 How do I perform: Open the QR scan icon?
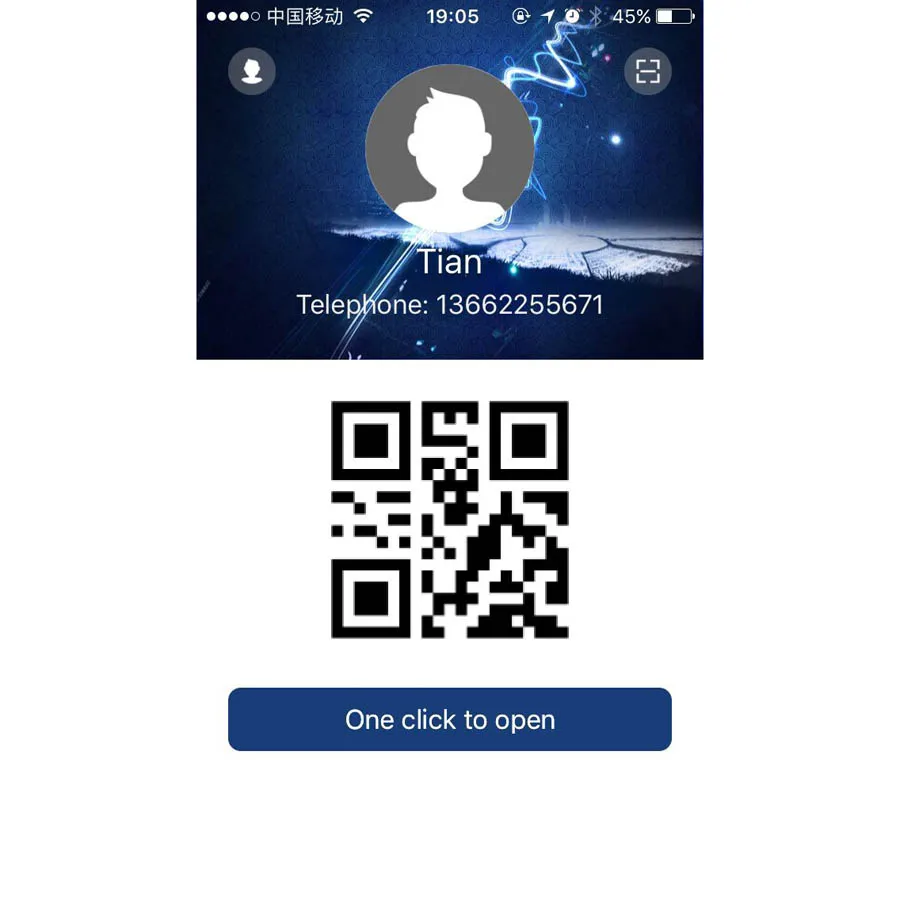(x=647, y=71)
